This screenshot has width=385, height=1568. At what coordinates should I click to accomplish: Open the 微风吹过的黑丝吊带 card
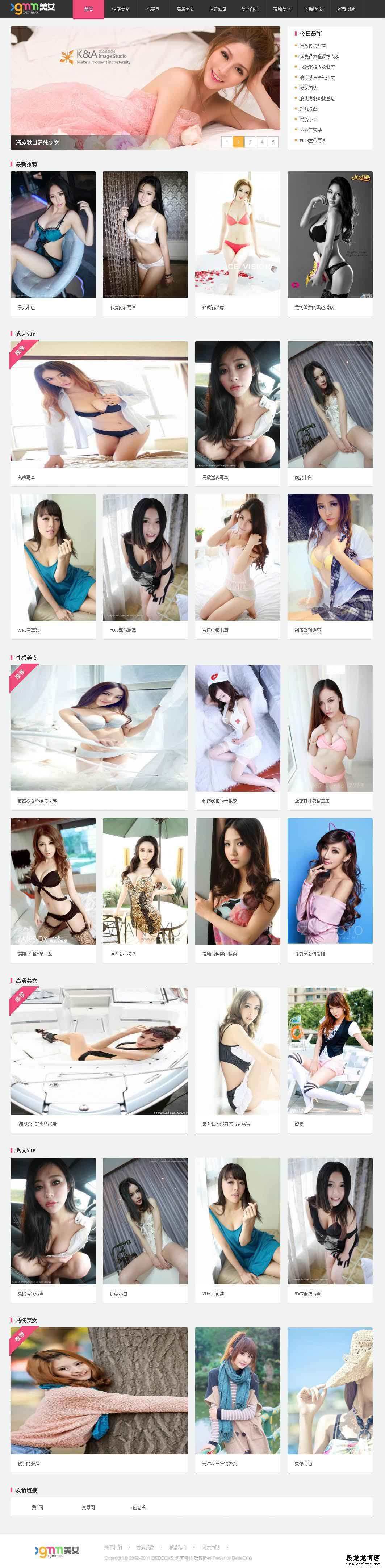(99, 1051)
